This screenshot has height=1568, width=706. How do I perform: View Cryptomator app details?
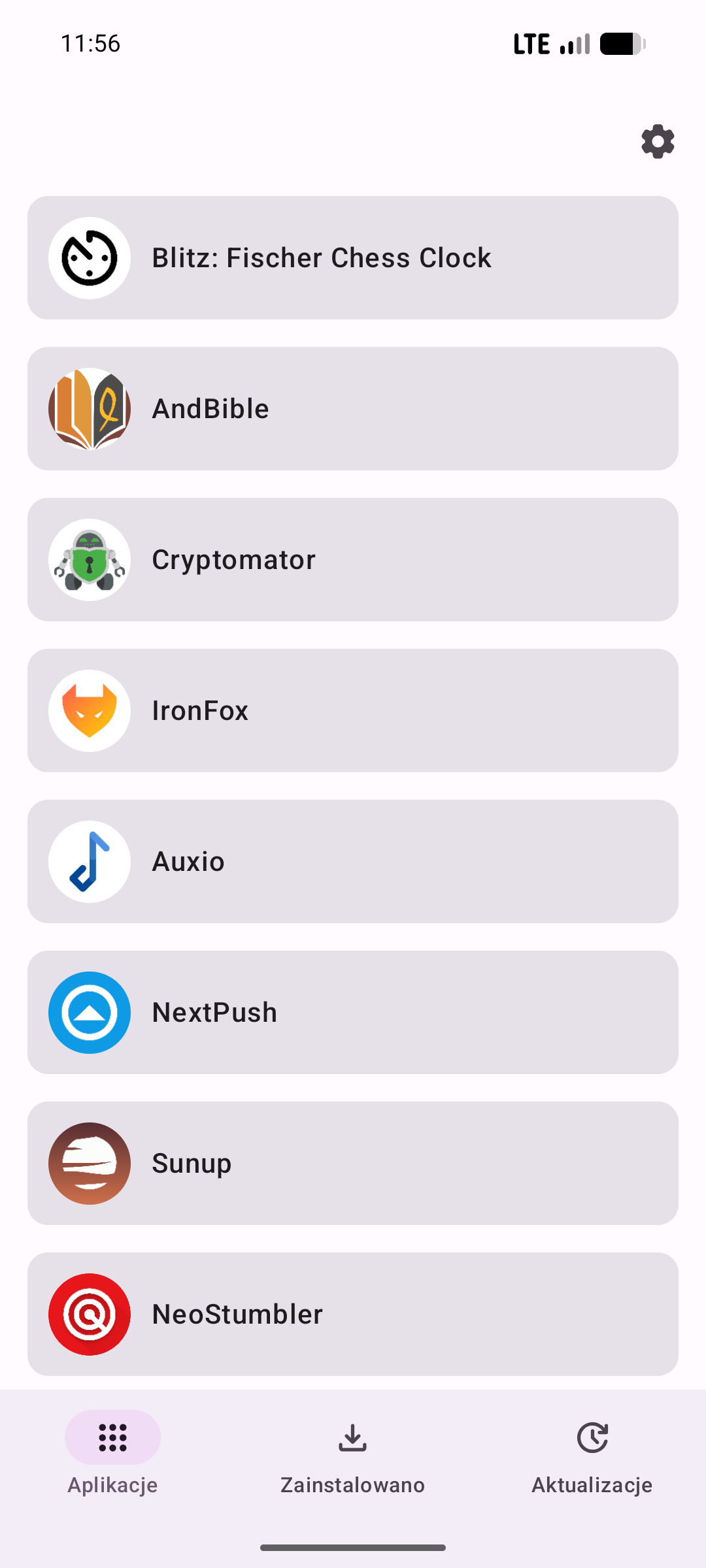[x=353, y=560]
